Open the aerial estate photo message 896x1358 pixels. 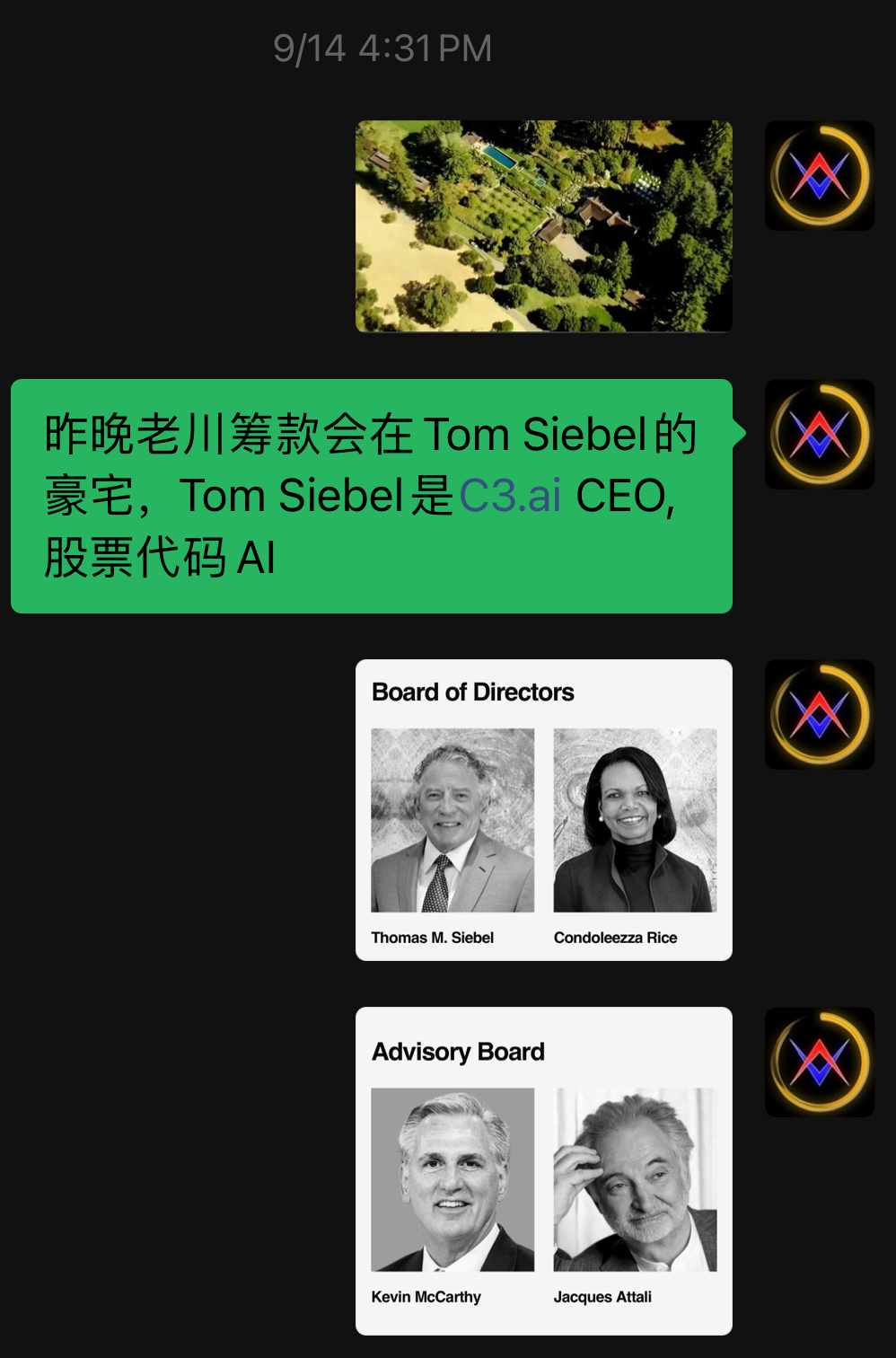pyautogui.click(x=543, y=226)
